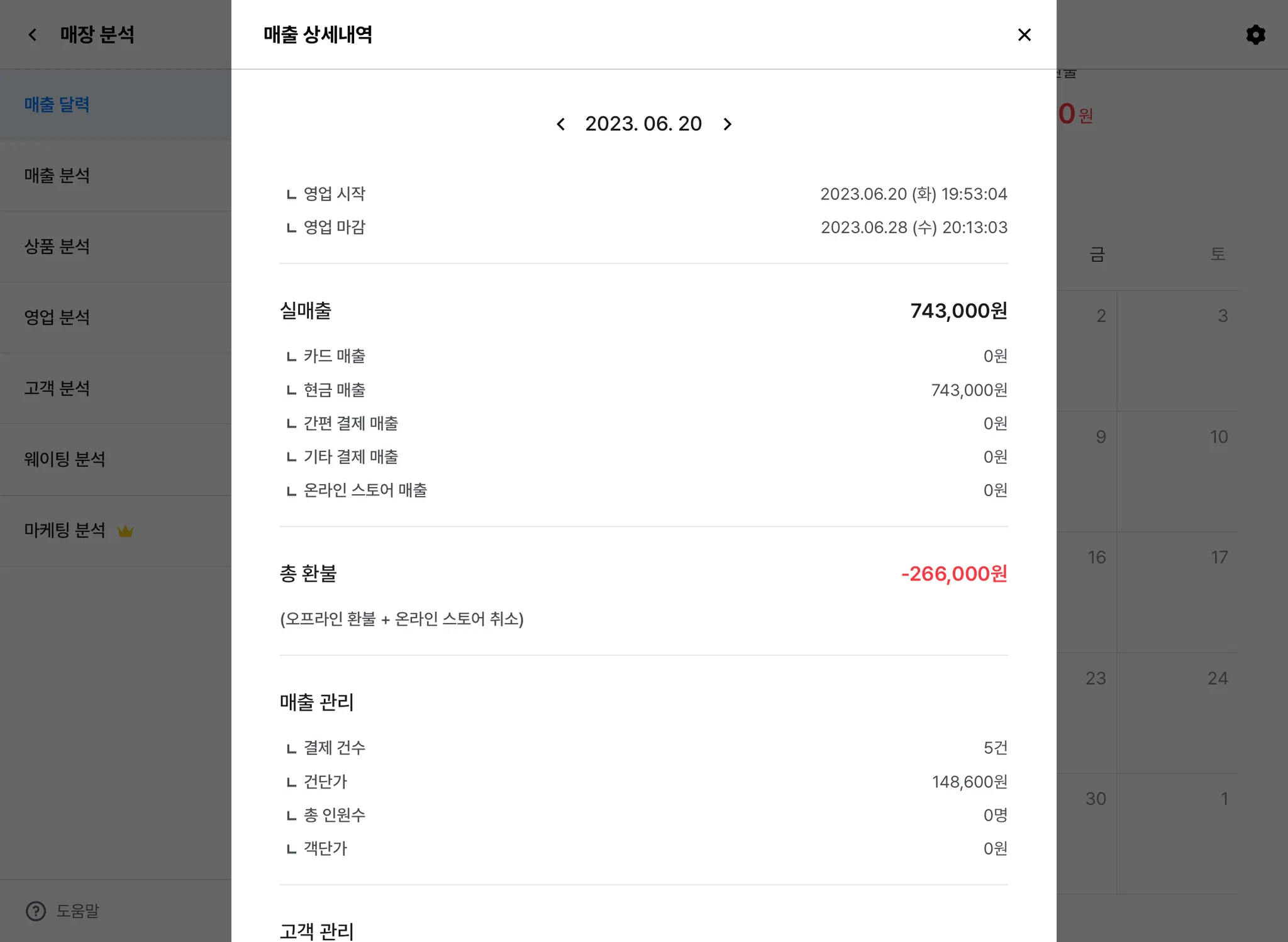Open the settings gear
This screenshot has height=942, width=1288.
tap(1255, 35)
